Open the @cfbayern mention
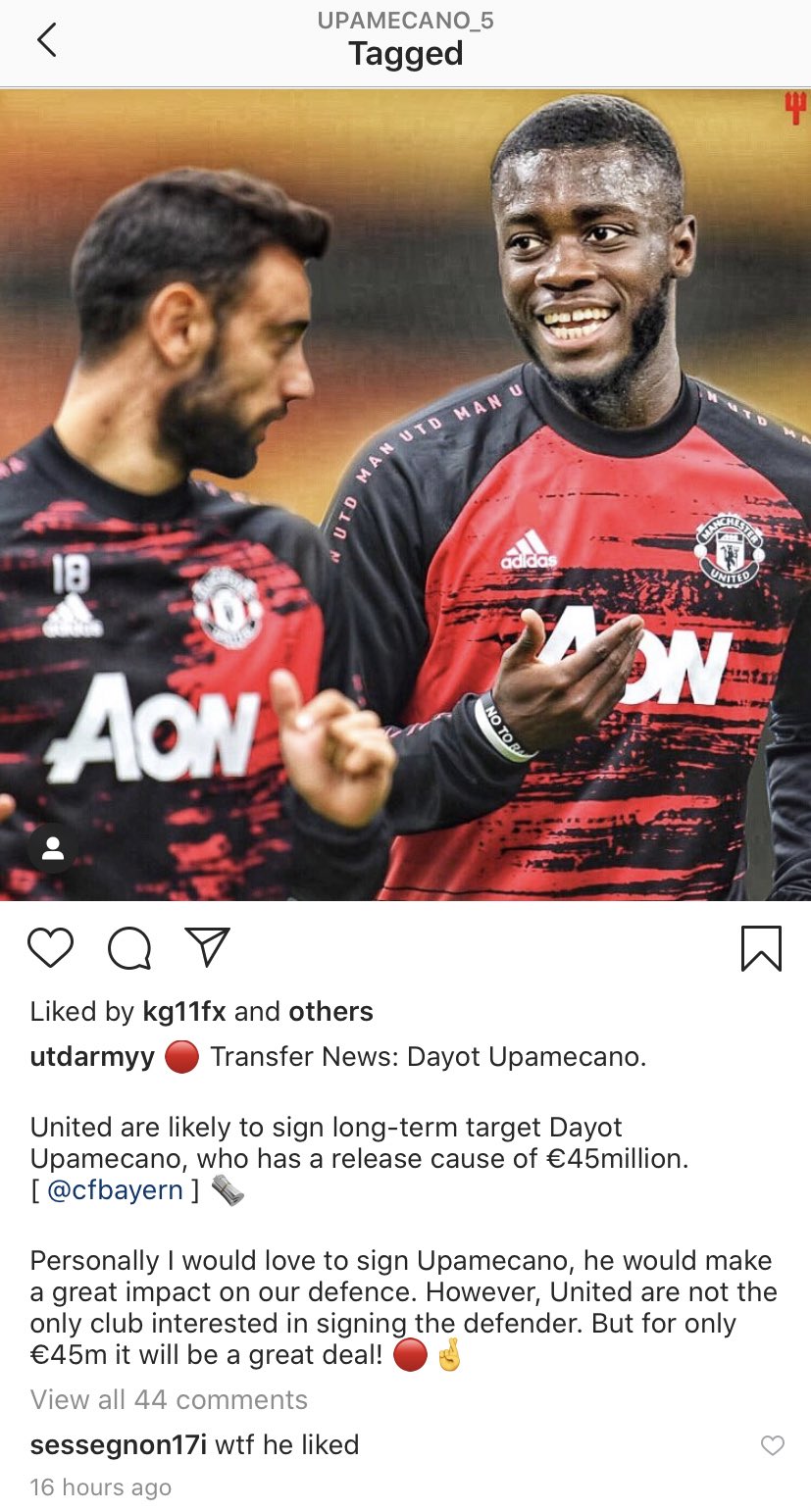 pos(115,1190)
